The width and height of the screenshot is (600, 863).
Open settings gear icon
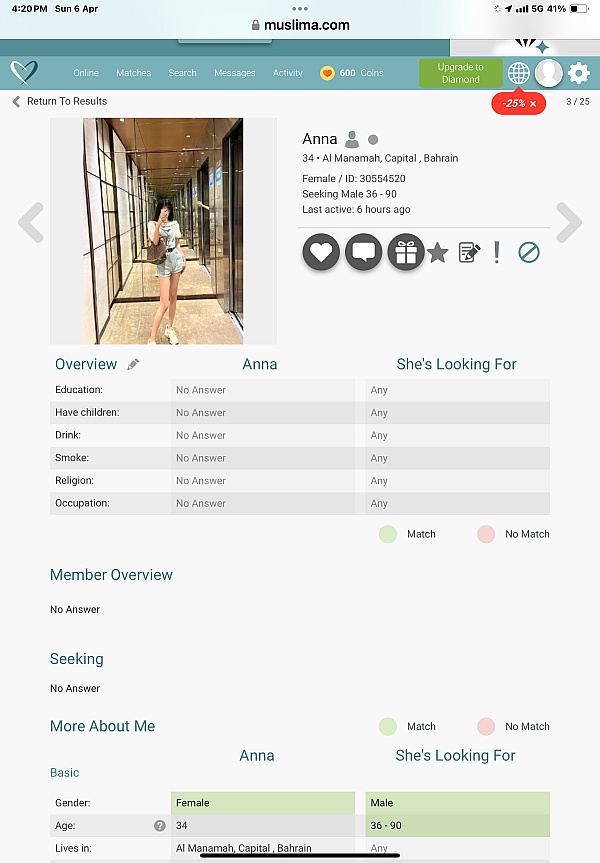click(579, 73)
